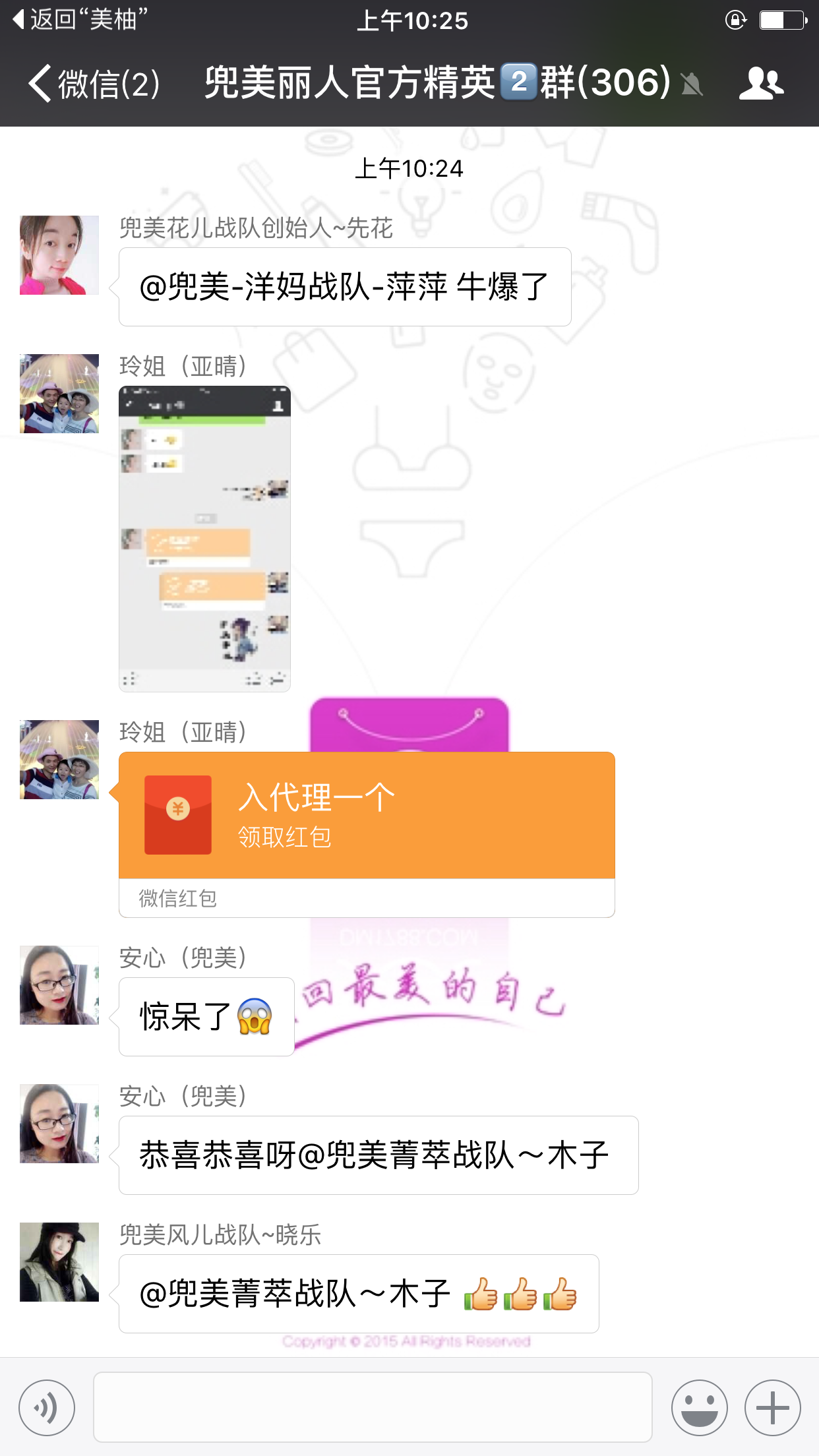Open the group members info icon
This screenshot has width=819, height=1456.
761,84
